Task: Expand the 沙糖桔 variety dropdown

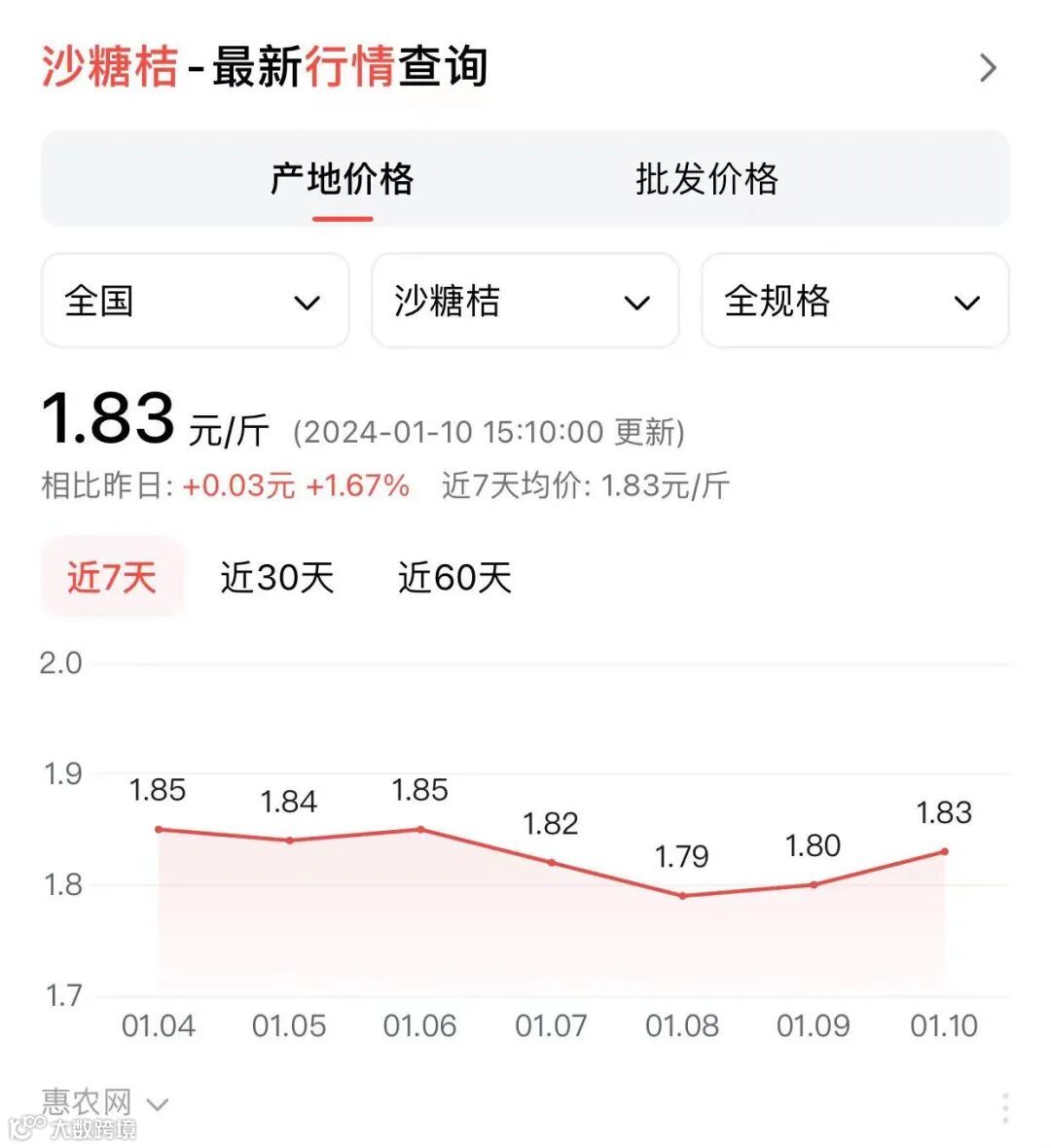Action: click(x=525, y=301)
